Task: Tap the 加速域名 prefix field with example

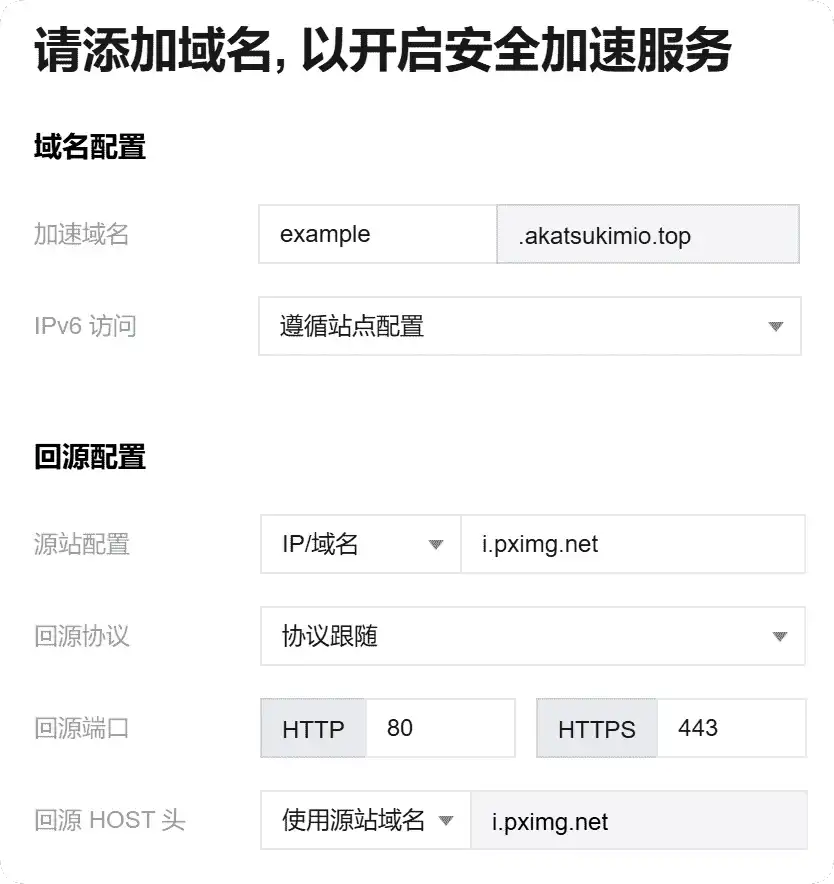Action: pos(377,235)
